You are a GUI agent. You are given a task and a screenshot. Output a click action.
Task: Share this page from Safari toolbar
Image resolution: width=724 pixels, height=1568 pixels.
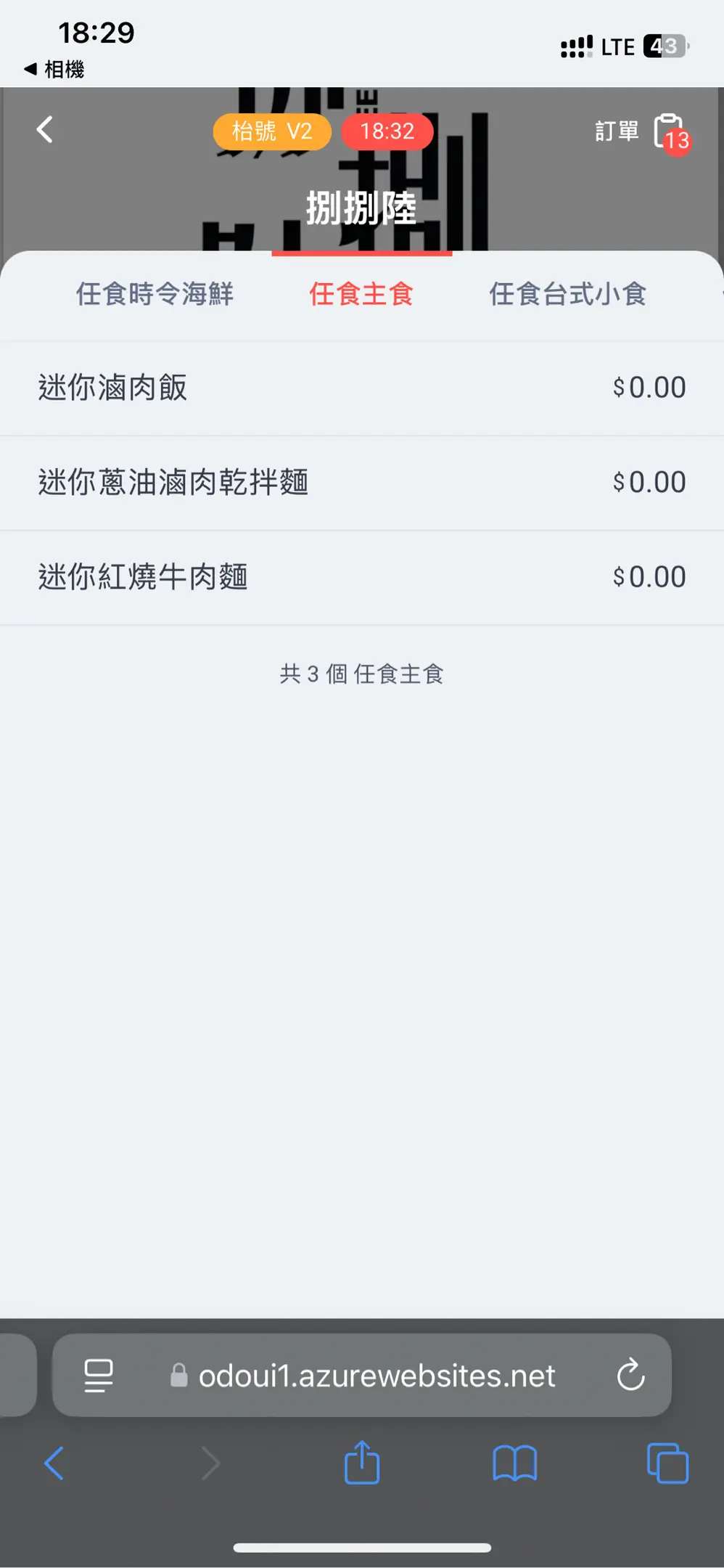pos(362,1463)
